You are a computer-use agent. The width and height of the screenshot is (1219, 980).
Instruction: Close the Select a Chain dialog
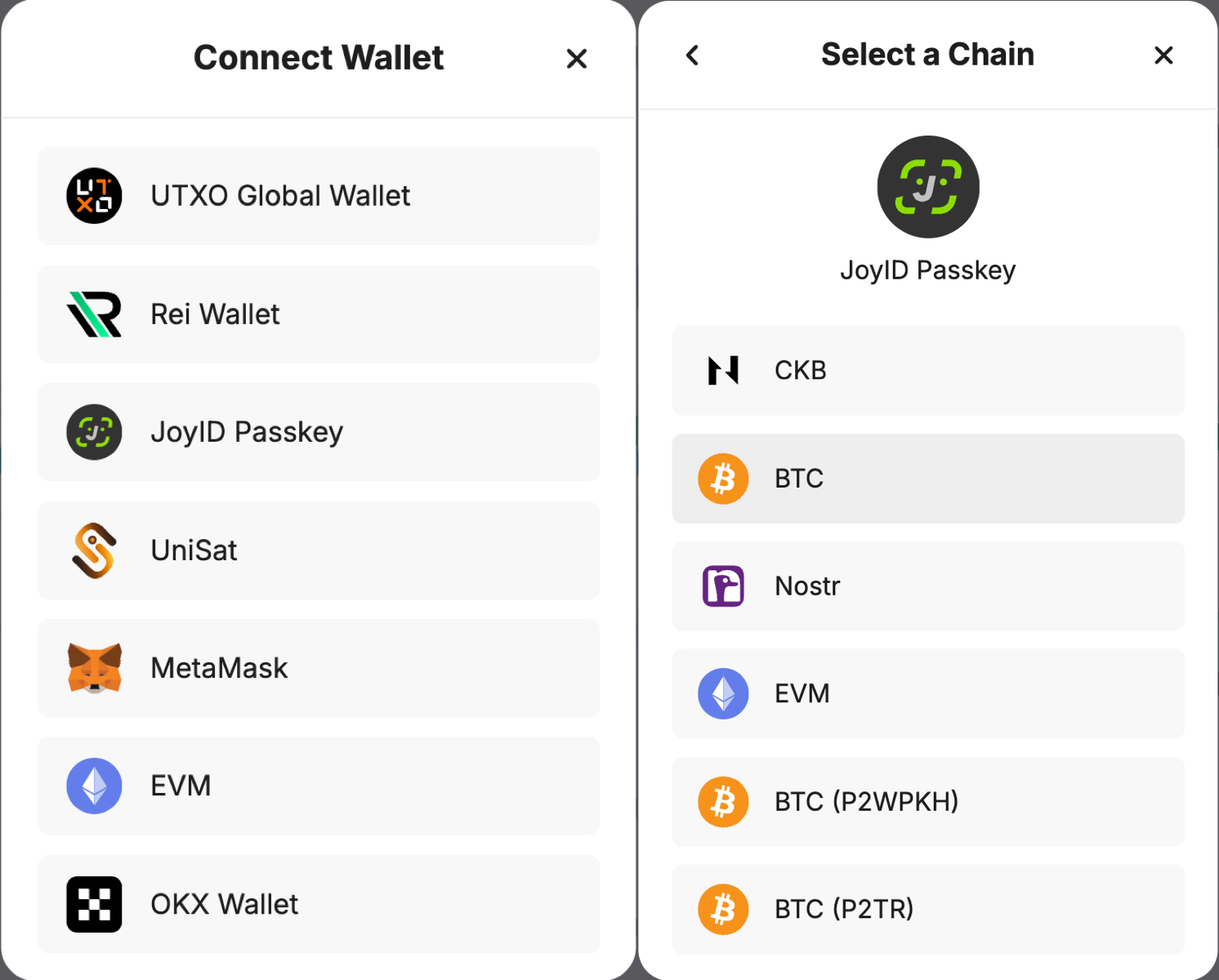1163,56
